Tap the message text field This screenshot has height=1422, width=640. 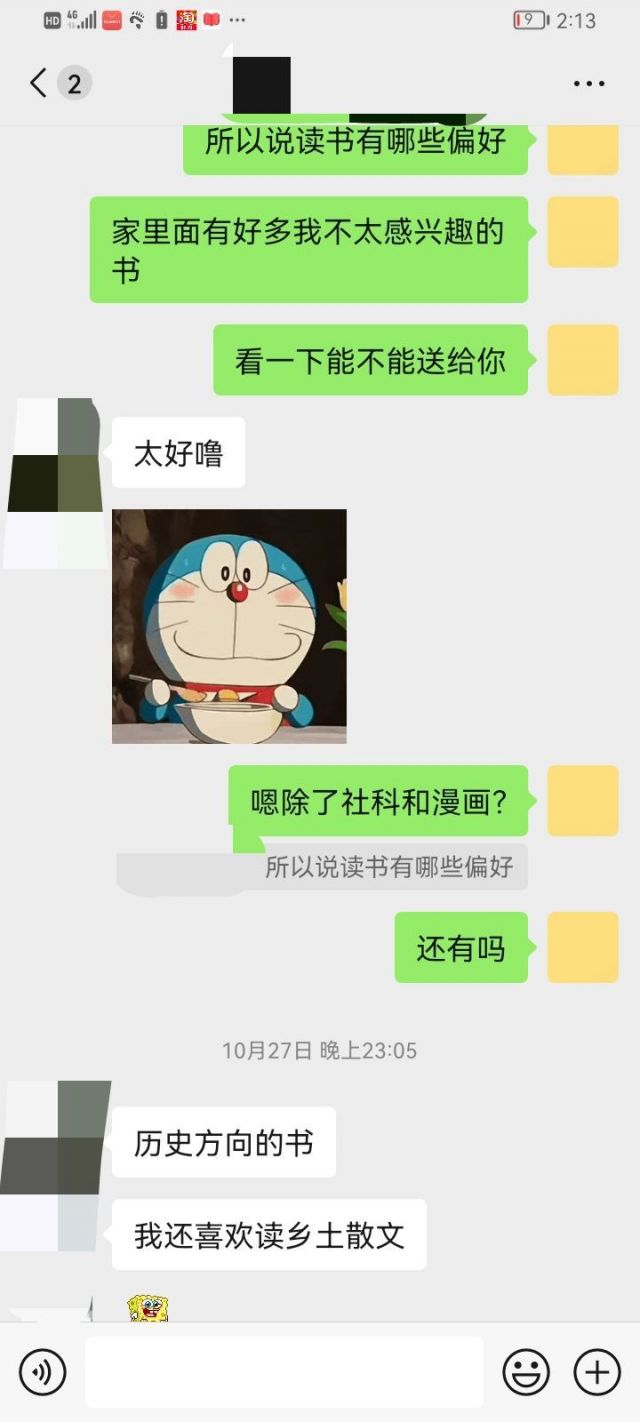click(284, 1371)
